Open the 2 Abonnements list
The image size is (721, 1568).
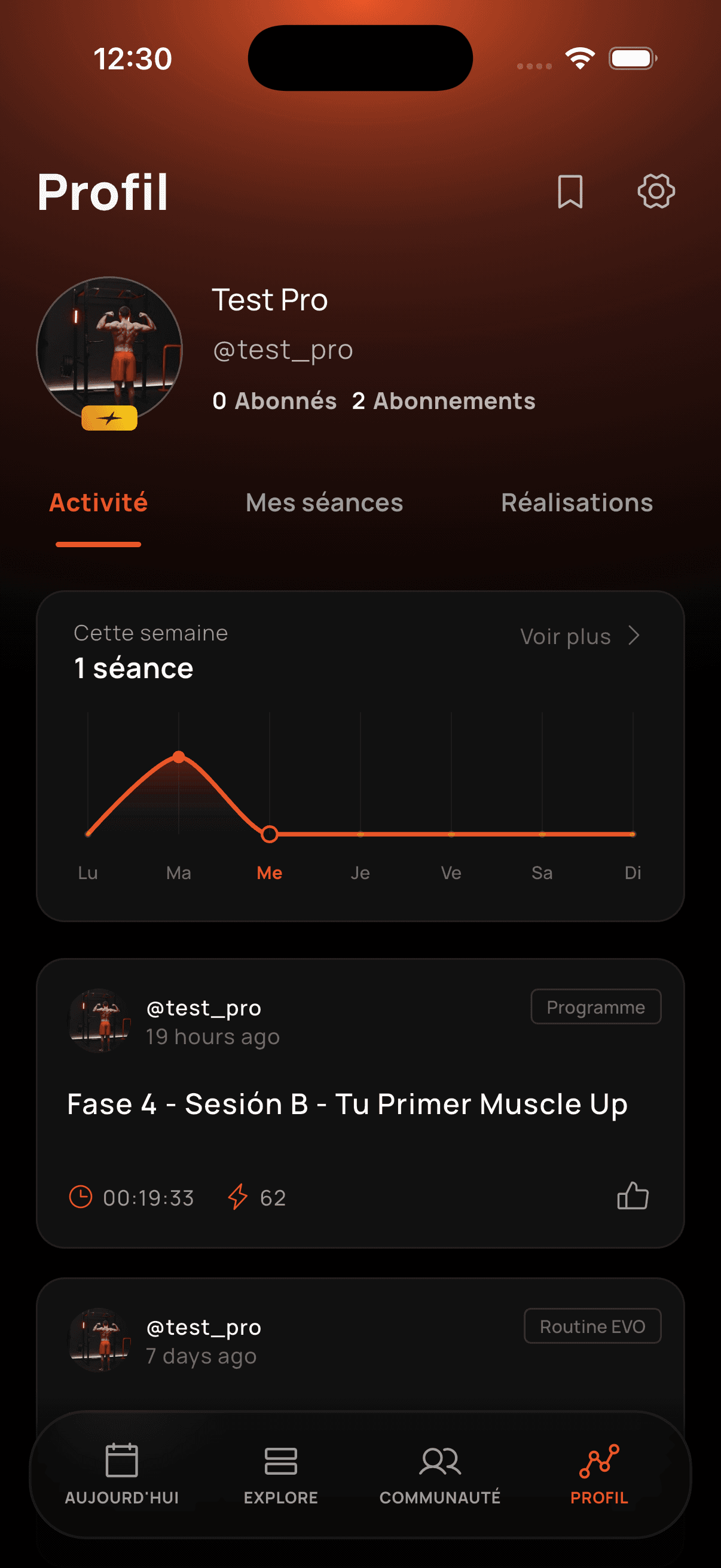443,400
